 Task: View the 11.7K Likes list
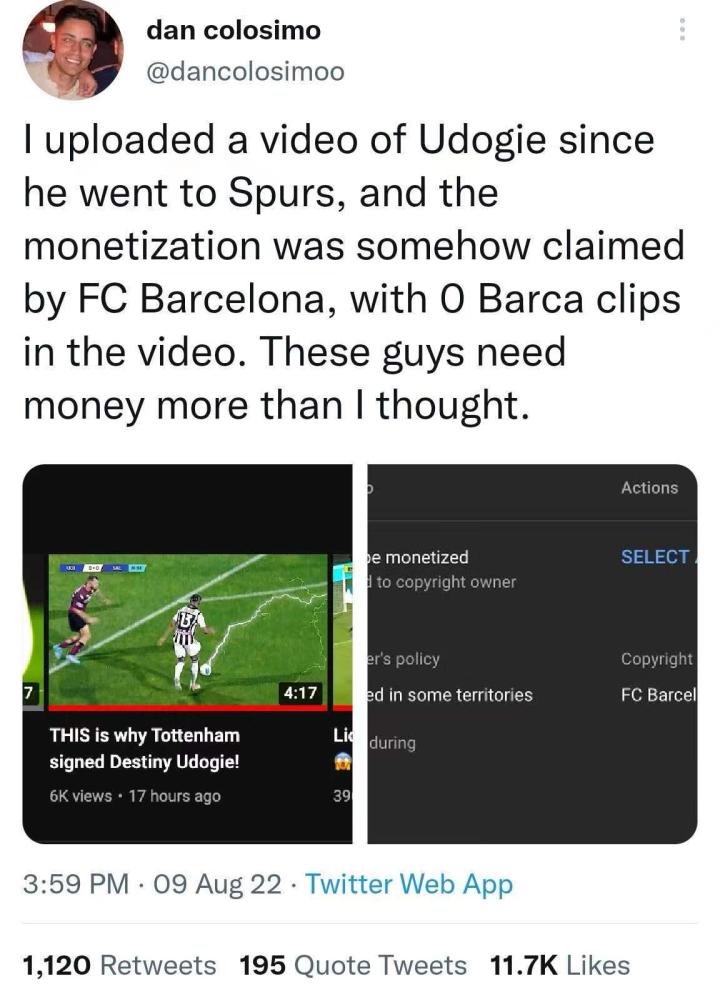[560, 965]
